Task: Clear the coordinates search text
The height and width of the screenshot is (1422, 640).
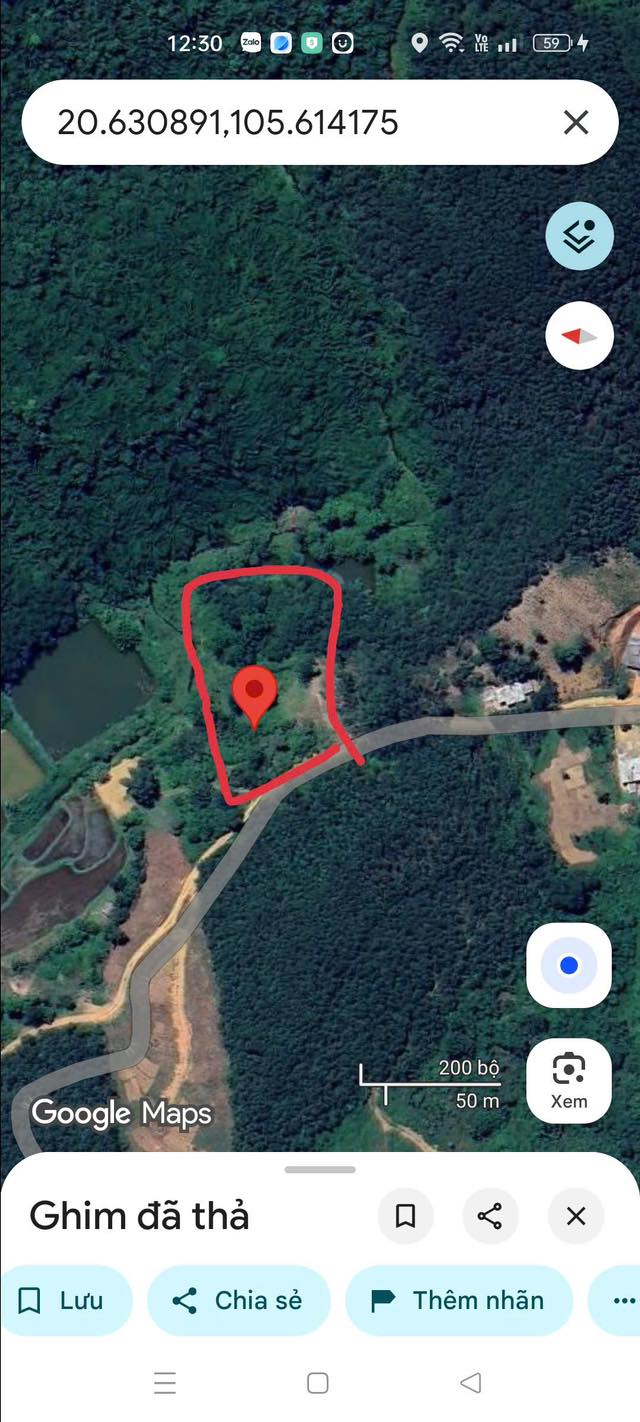Action: tap(576, 123)
